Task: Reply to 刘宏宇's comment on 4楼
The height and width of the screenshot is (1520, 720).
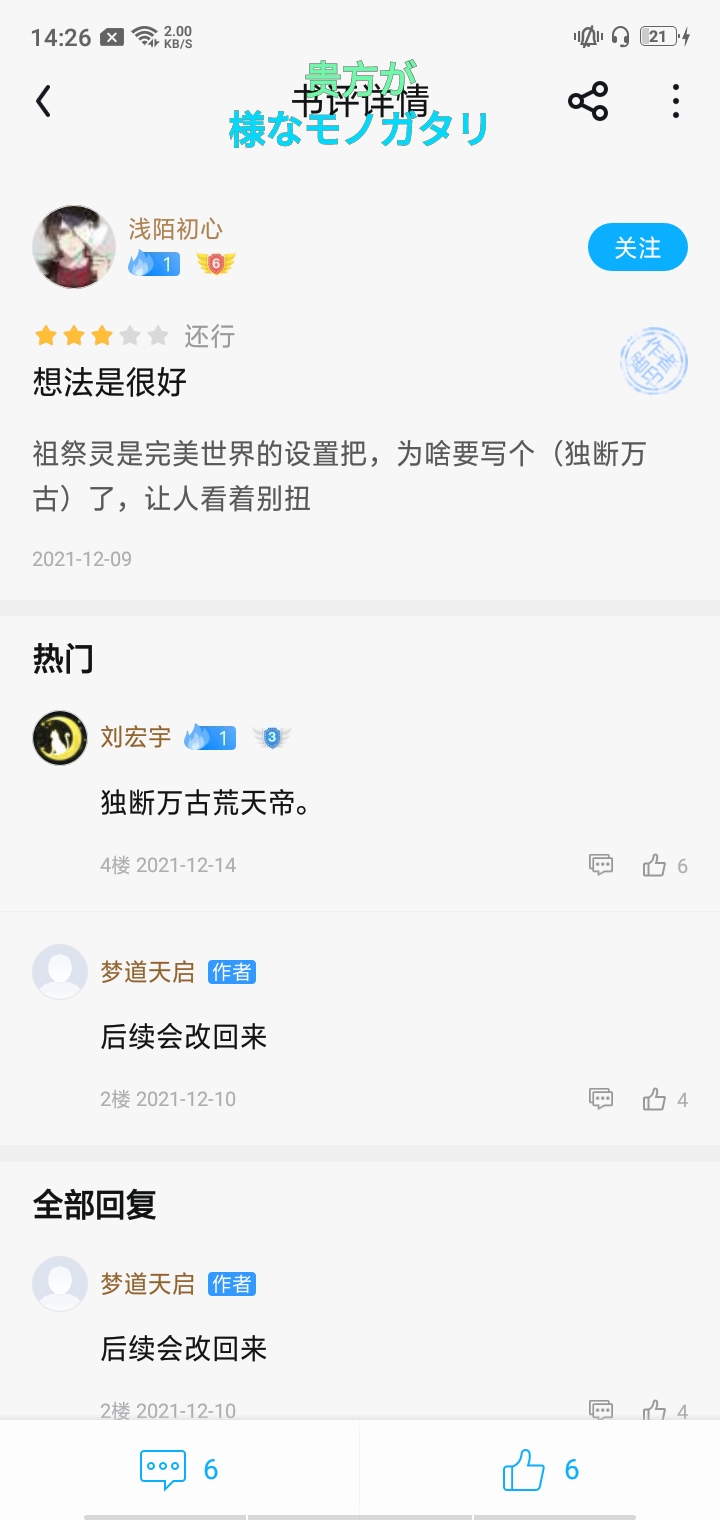Action: (601, 865)
